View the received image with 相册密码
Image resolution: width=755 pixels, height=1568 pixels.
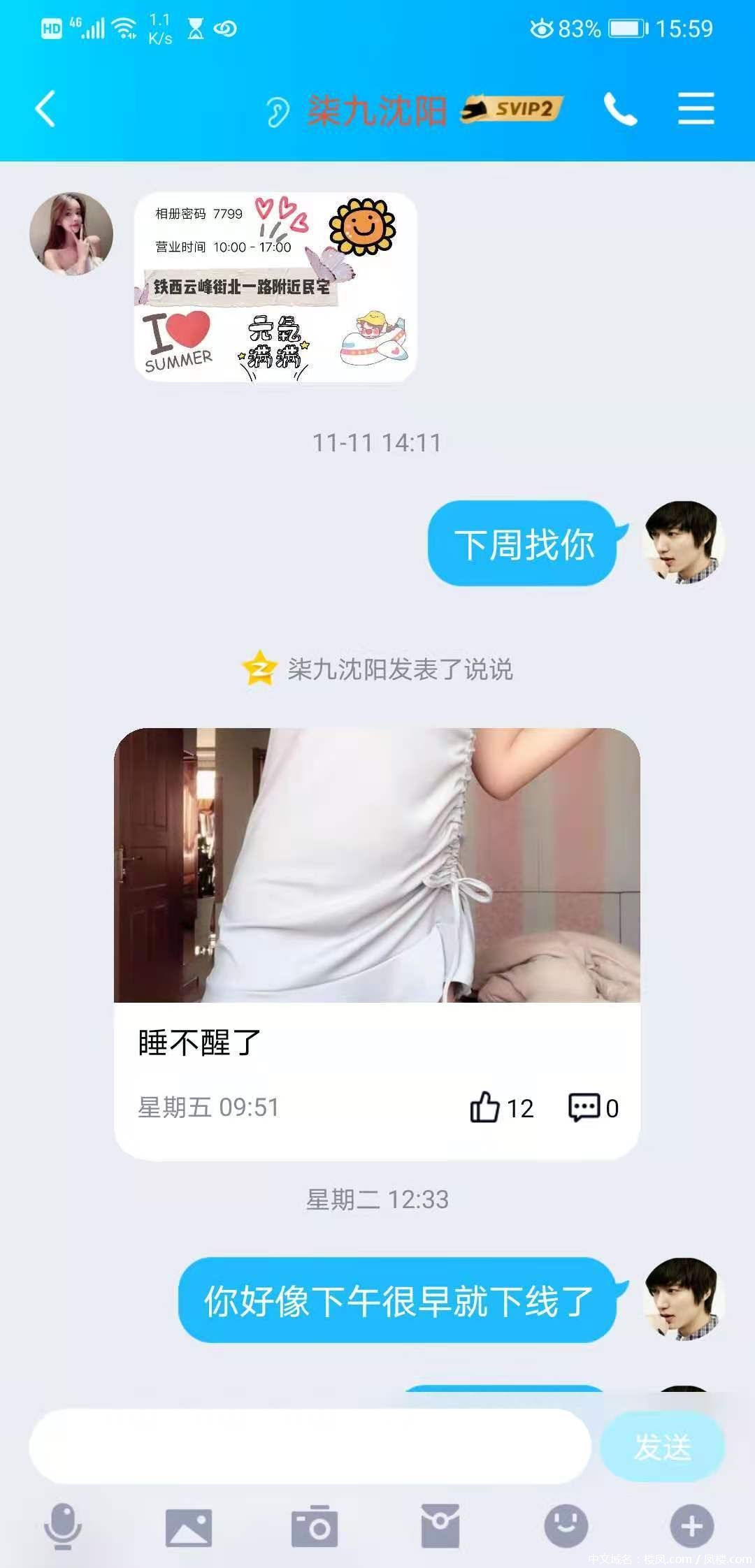tap(275, 286)
